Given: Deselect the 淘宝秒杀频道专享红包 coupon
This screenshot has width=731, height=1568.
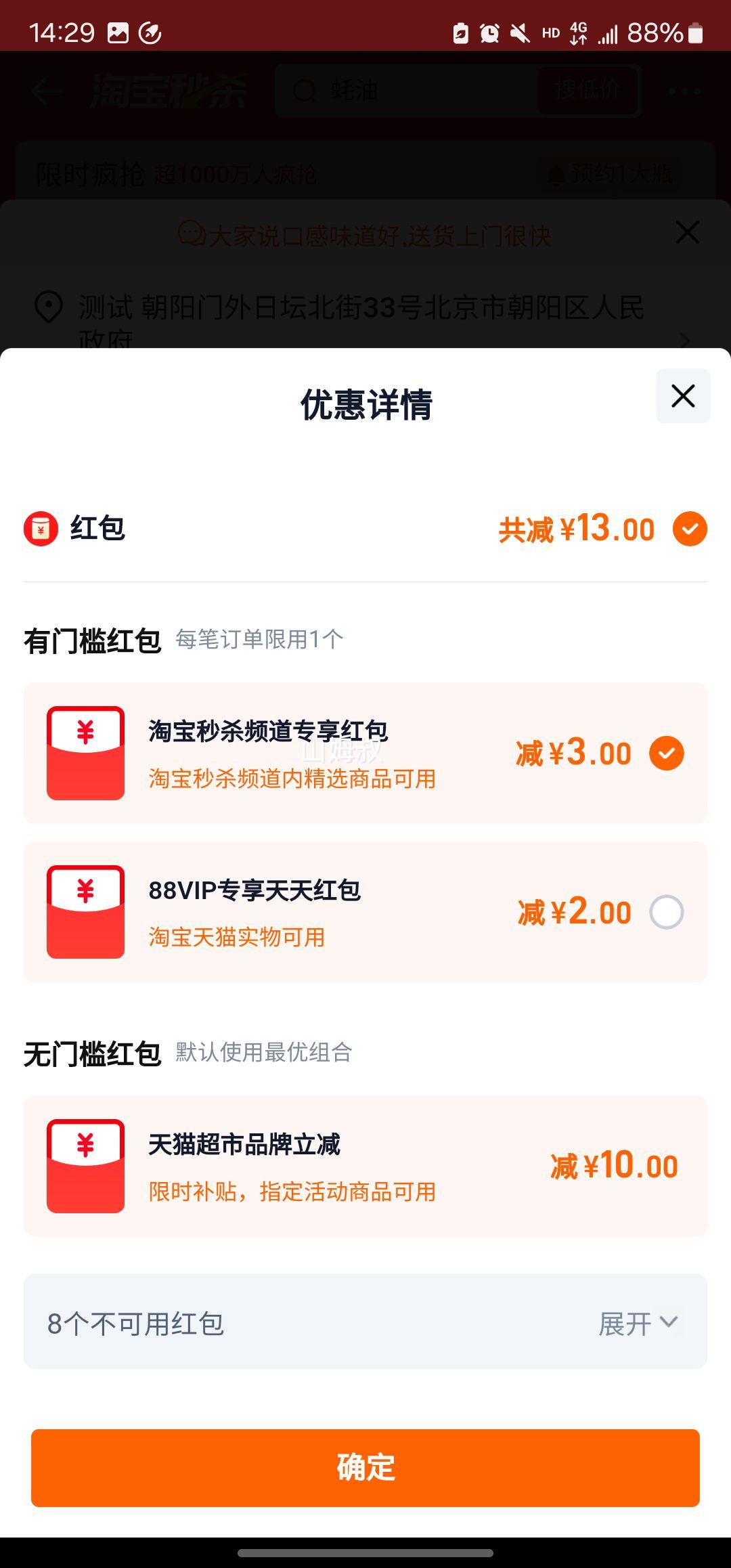Looking at the screenshot, I should (x=667, y=753).
